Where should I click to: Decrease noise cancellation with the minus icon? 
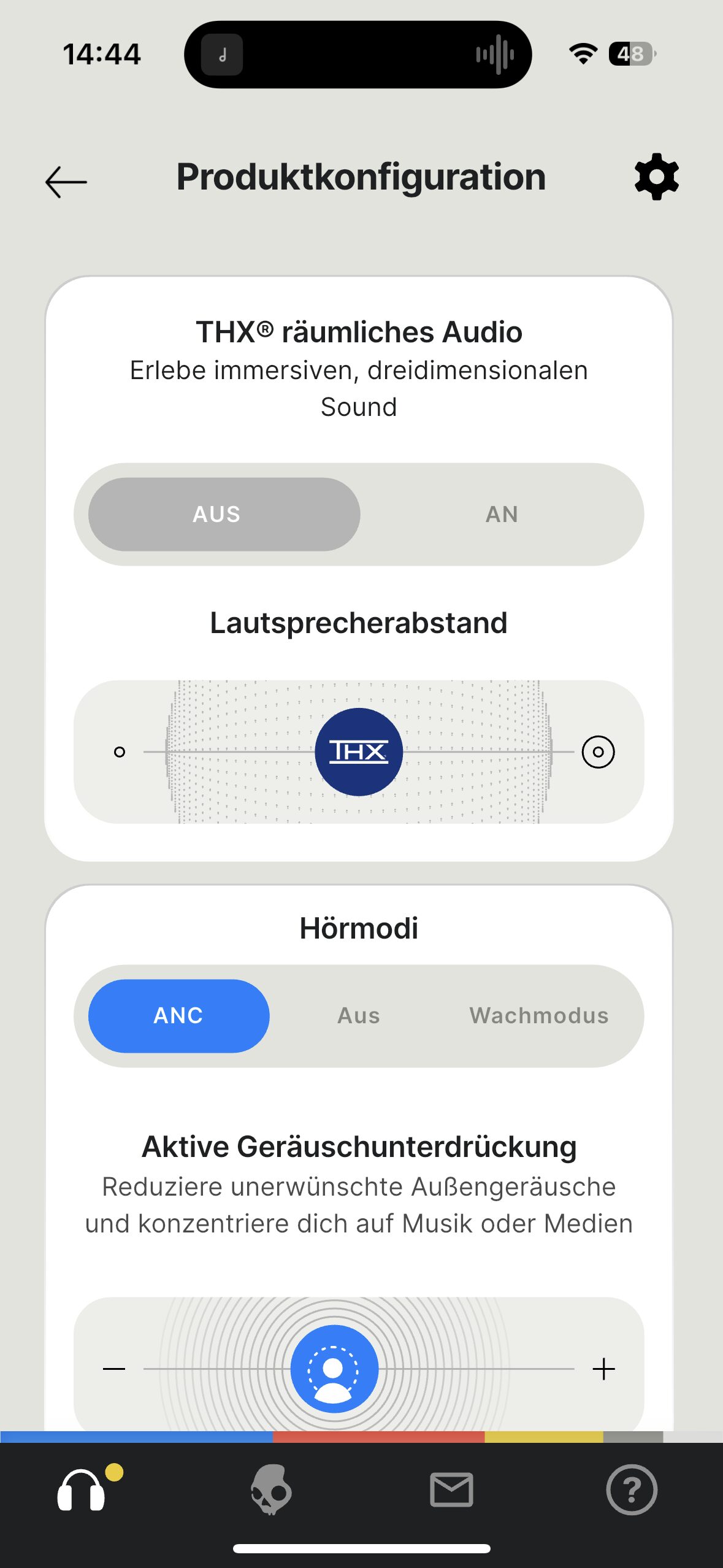(x=114, y=1369)
